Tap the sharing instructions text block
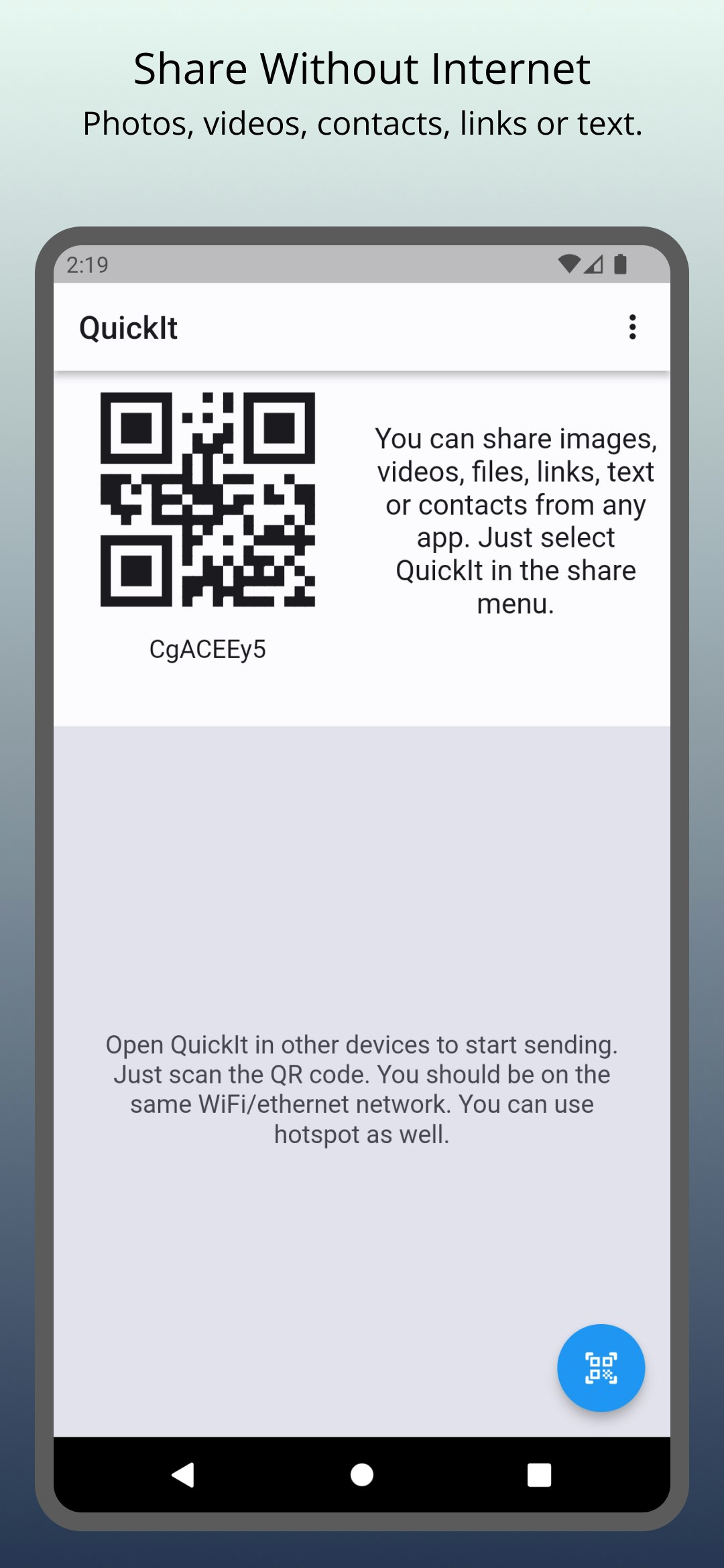Viewport: 724px width, 1568px height. tap(516, 521)
